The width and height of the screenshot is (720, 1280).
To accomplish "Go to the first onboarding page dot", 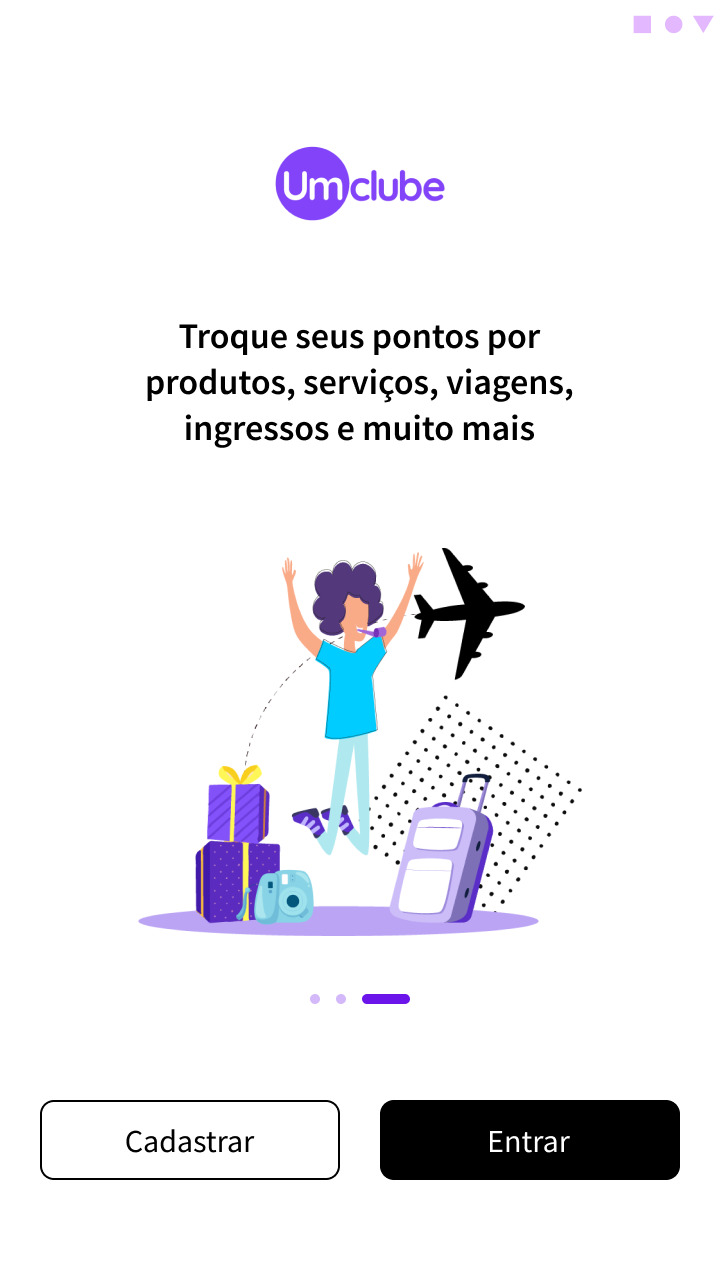I will [315, 999].
